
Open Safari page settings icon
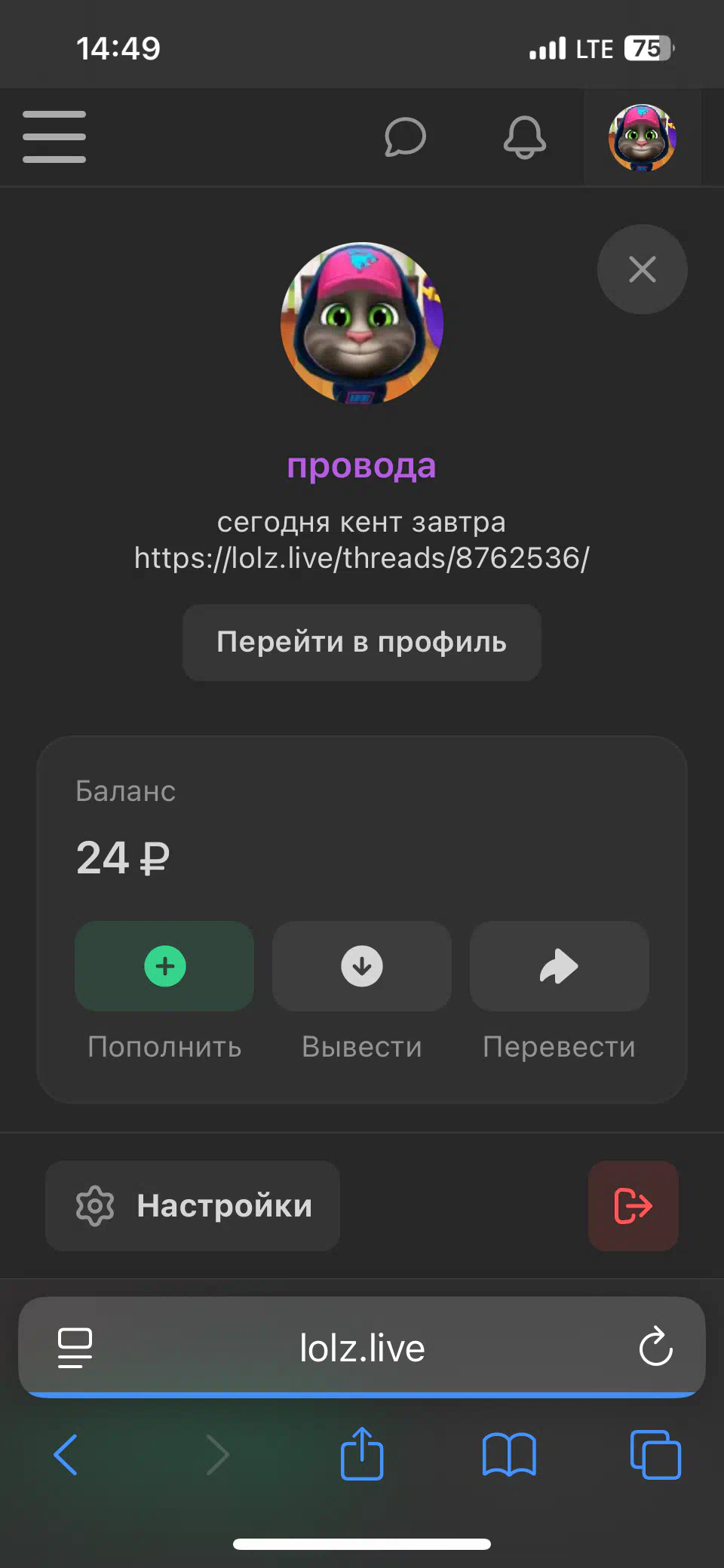click(x=75, y=1348)
